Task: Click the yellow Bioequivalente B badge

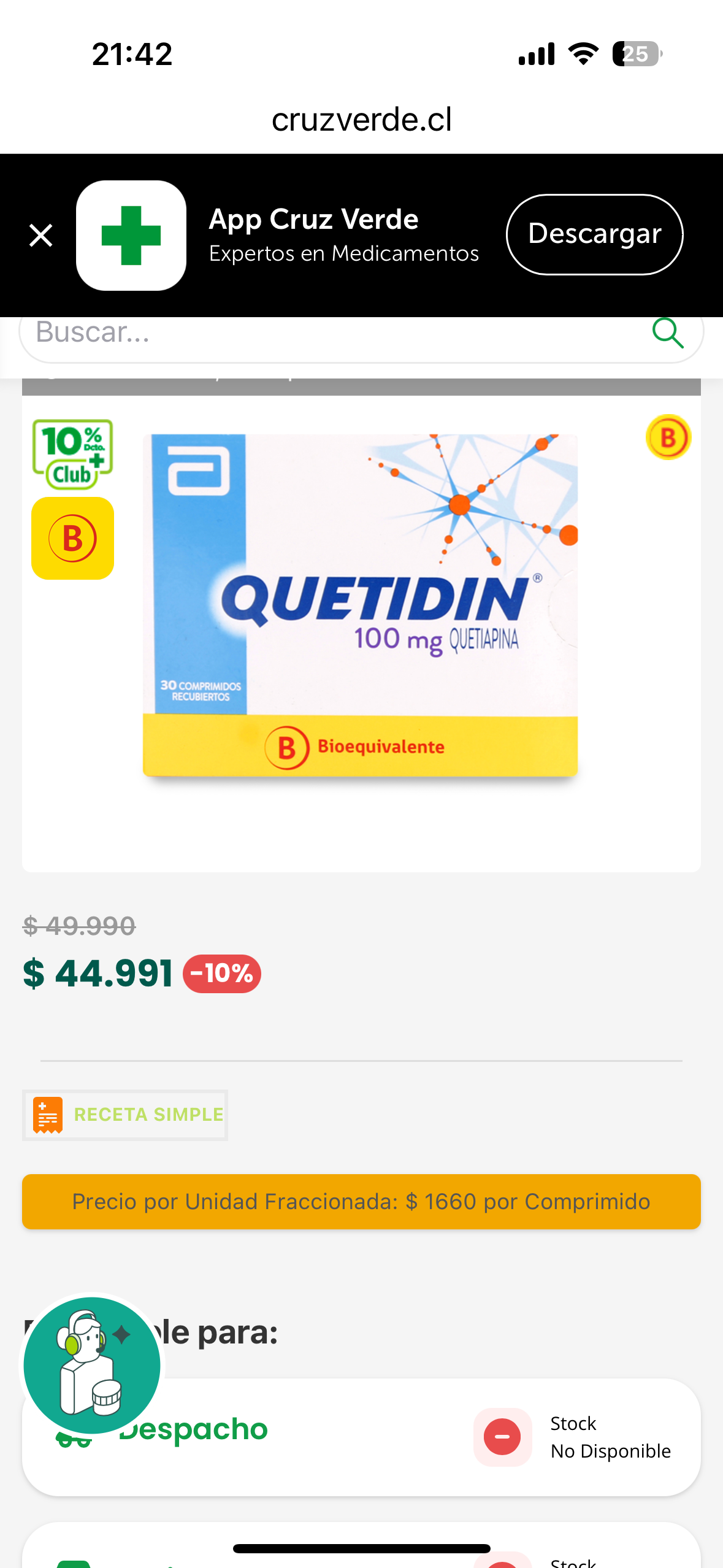Action: pyautogui.click(x=72, y=537)
